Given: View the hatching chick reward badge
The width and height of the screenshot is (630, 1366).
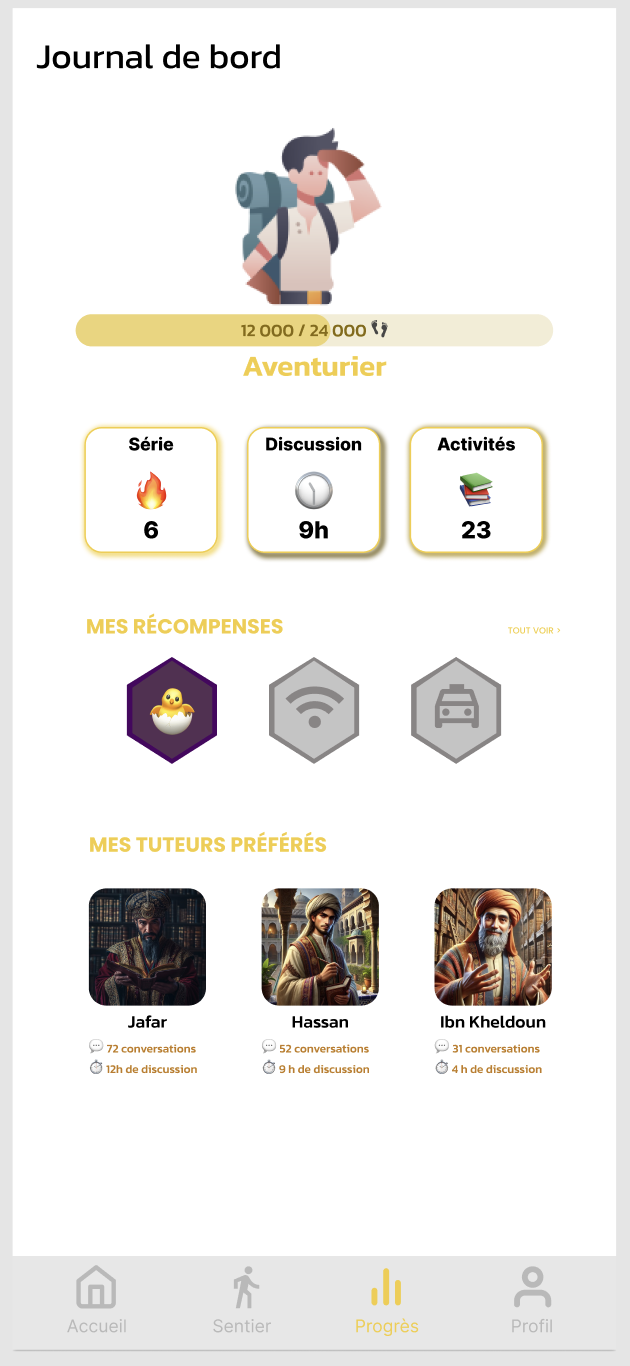Looking at the screenshot, I should pyautogui.click(x=172, y=710).
